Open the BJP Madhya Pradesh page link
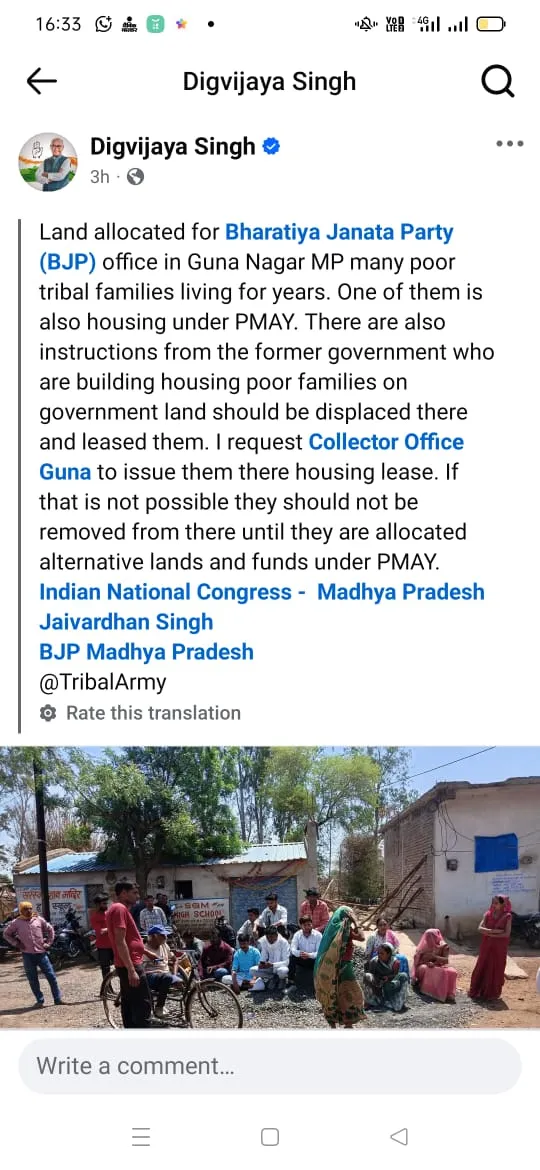Viewport: 540px width, 1170px height. tap(146, 651)
